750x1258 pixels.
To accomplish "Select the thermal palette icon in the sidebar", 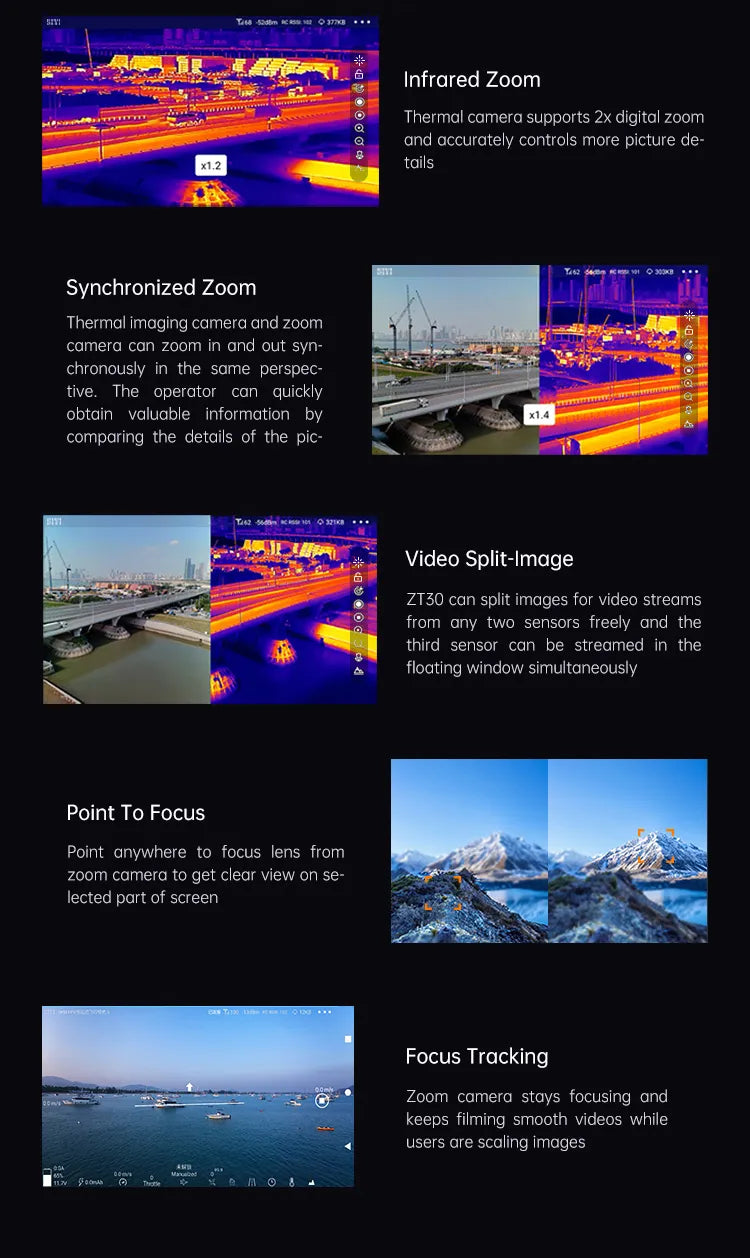I will [x=359, y=88].
